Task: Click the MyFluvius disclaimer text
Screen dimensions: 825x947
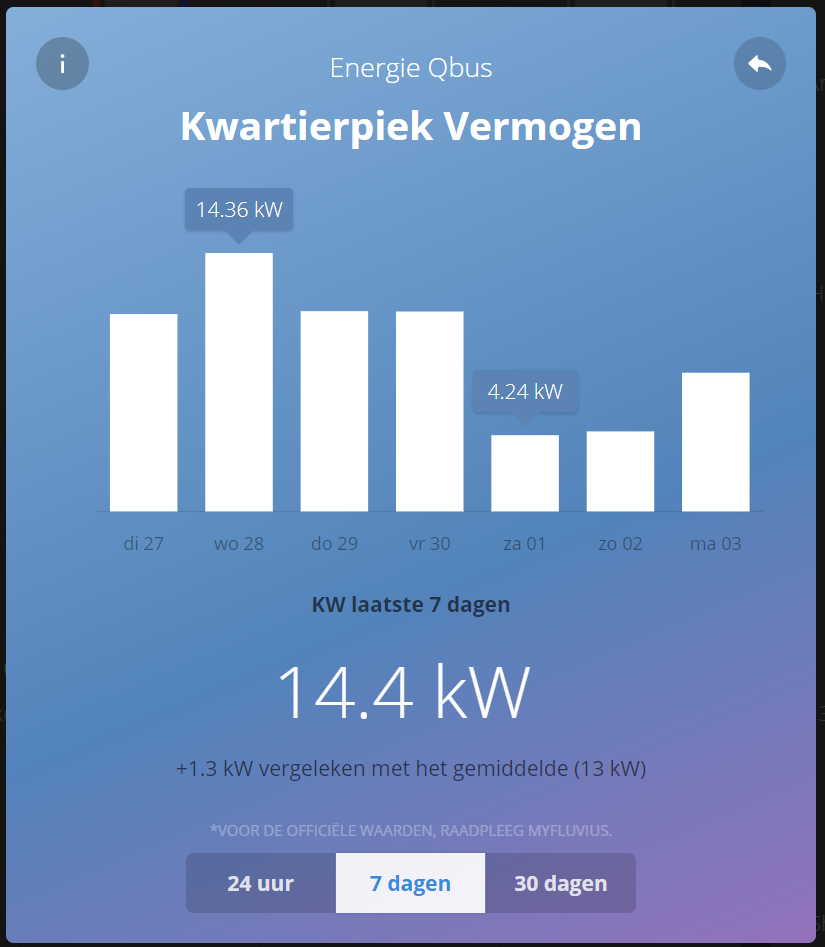Action: [x=410, y=830]
